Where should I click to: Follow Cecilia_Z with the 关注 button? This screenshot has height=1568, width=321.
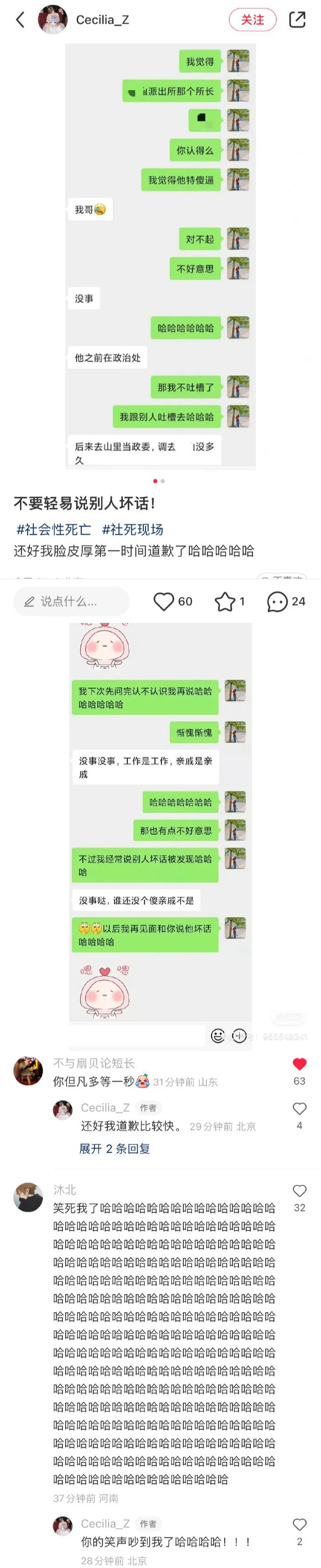(x=252, y=20)
